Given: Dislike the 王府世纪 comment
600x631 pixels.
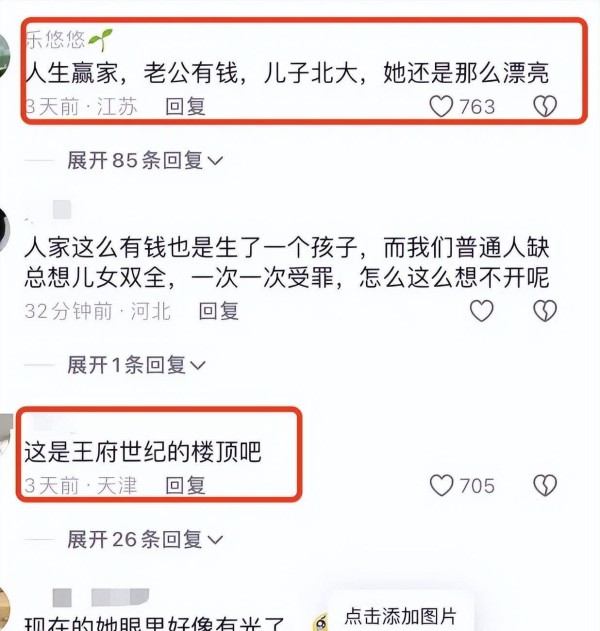Looking at the screenshot, I should pos(543,486).
